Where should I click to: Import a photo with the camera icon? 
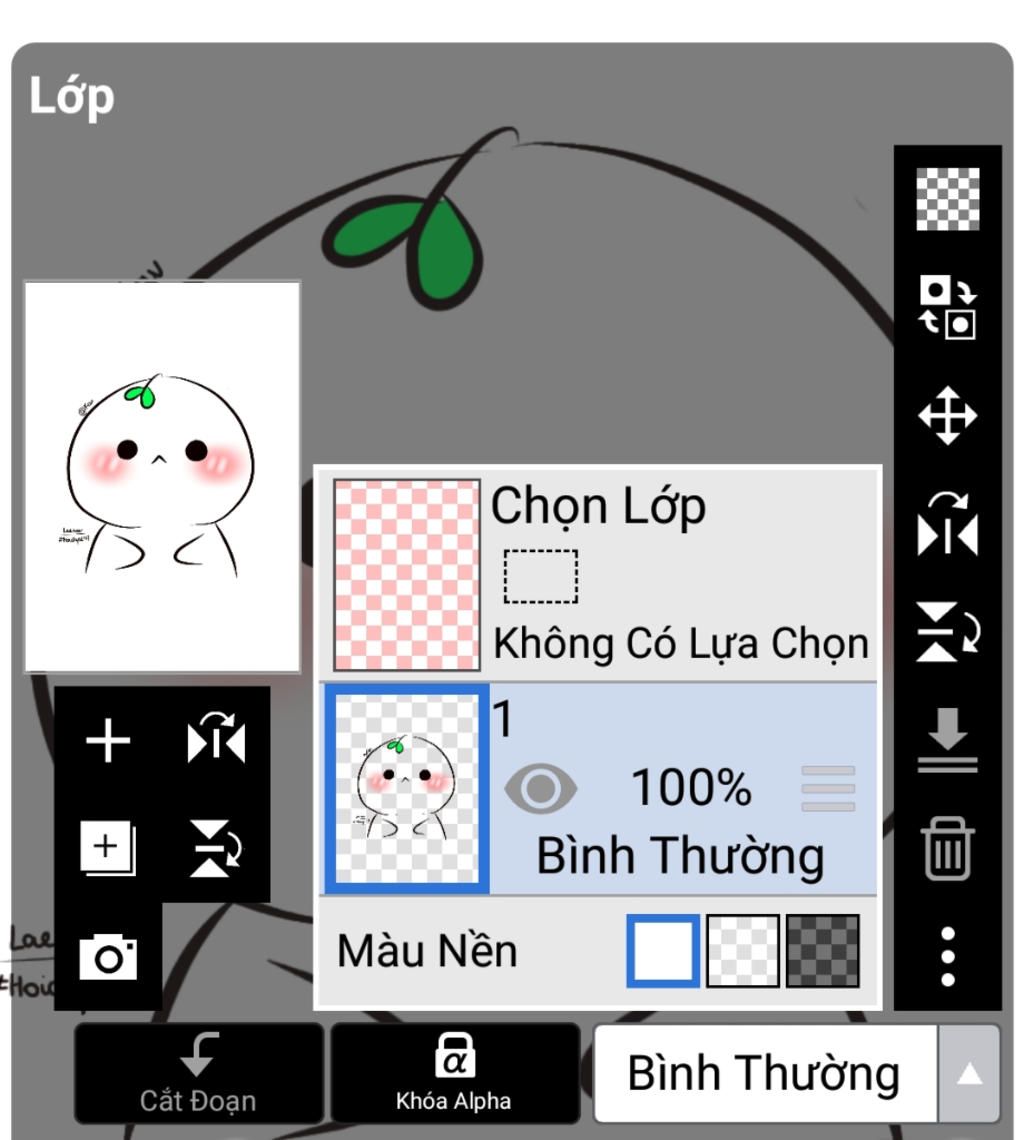[108, 957]
